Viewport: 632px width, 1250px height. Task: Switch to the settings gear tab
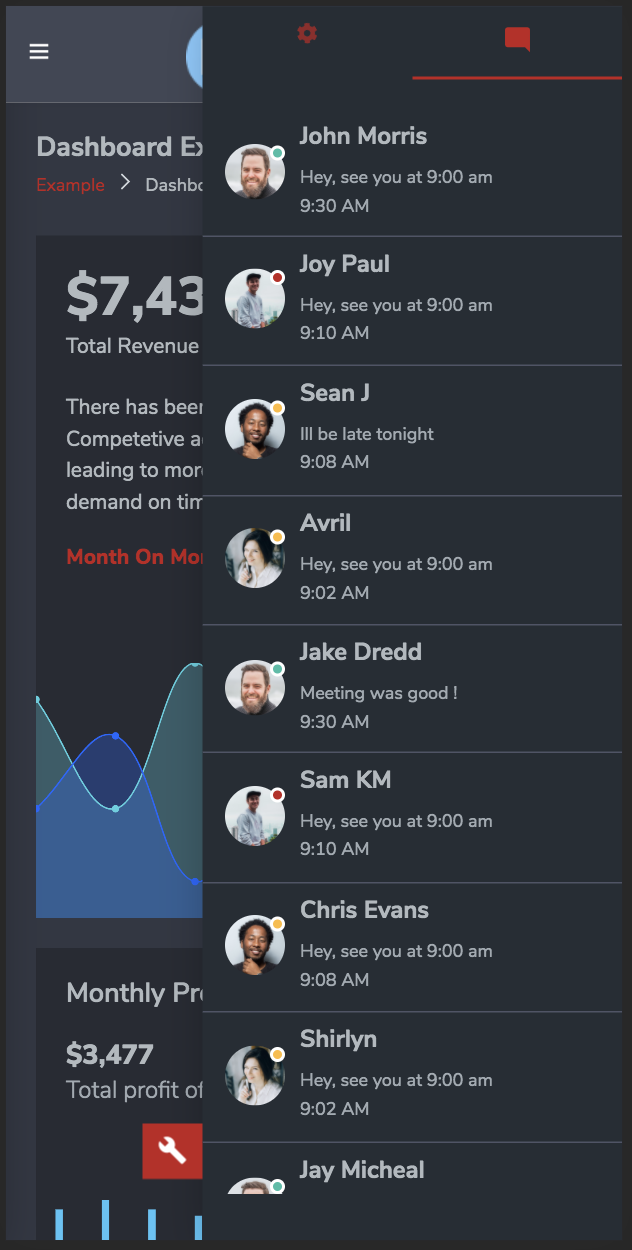tap(307, 35)
